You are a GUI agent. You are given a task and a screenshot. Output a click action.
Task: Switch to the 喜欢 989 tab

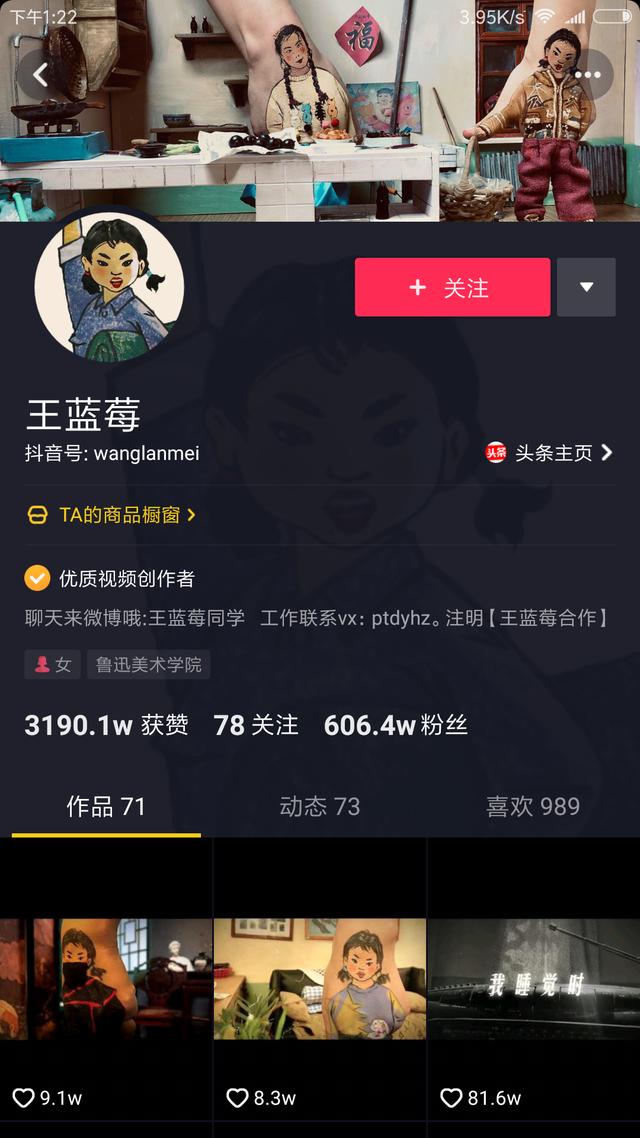pos(532,807)
